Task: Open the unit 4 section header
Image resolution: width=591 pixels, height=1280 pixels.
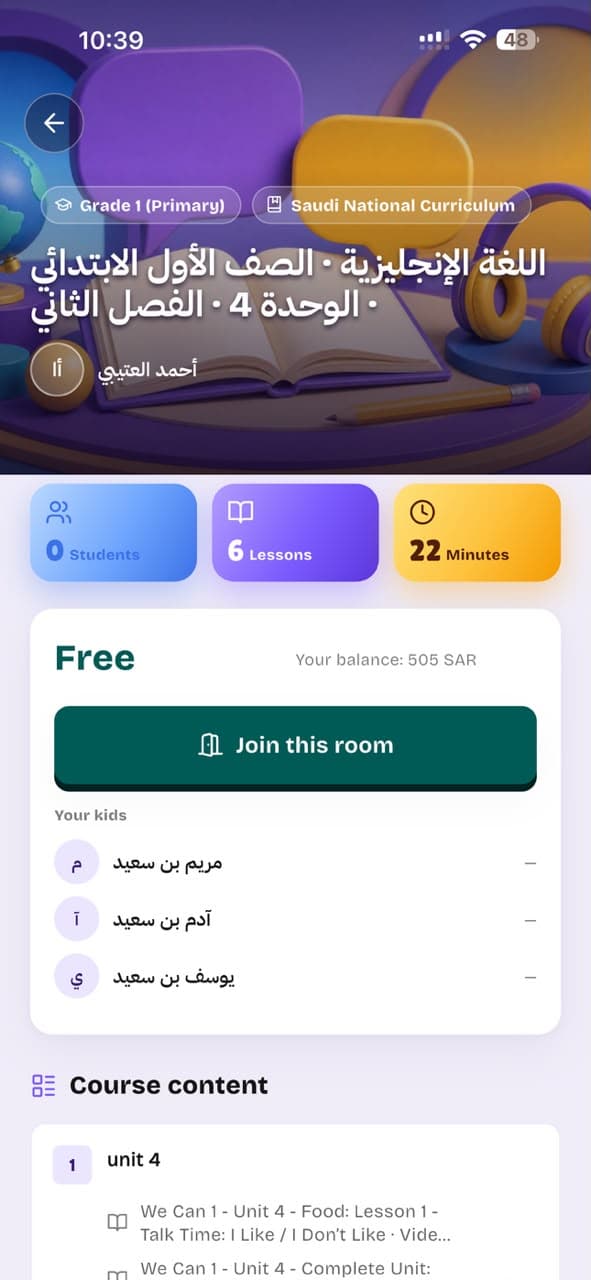Action: [295, 1163]
